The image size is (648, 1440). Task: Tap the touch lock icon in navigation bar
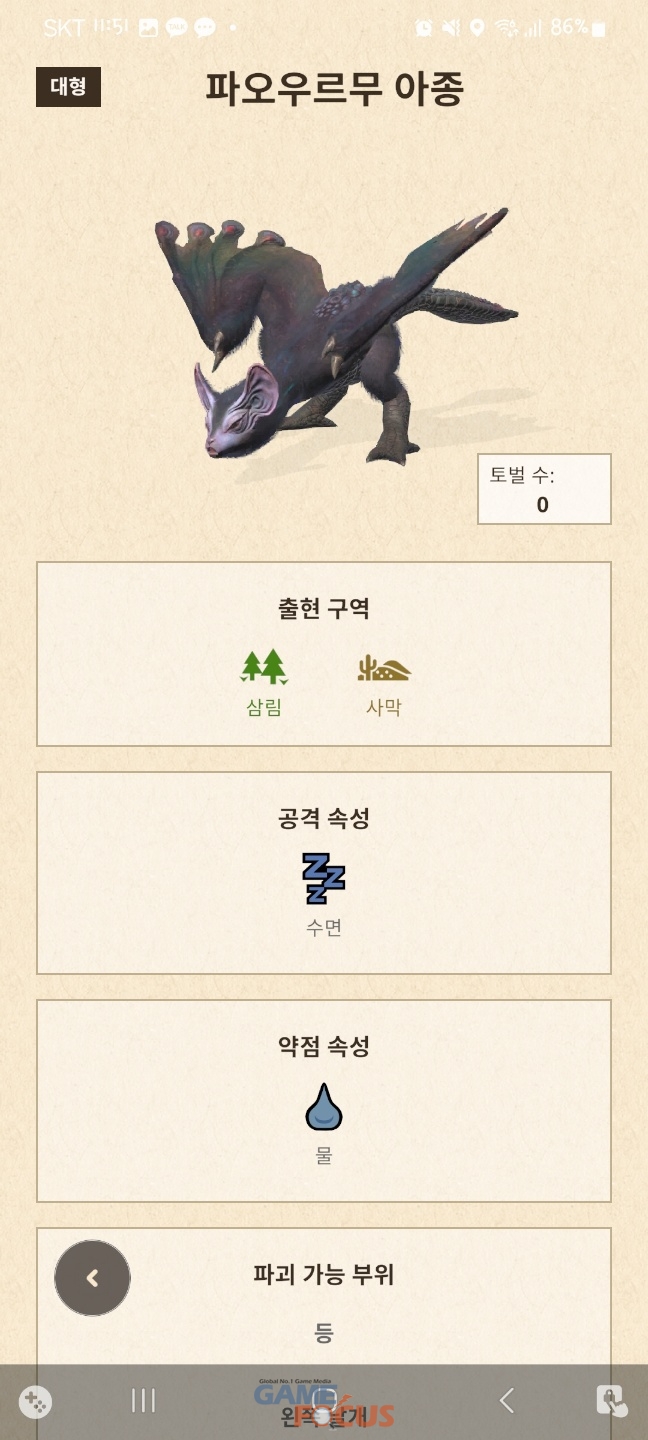point(611,1401)
